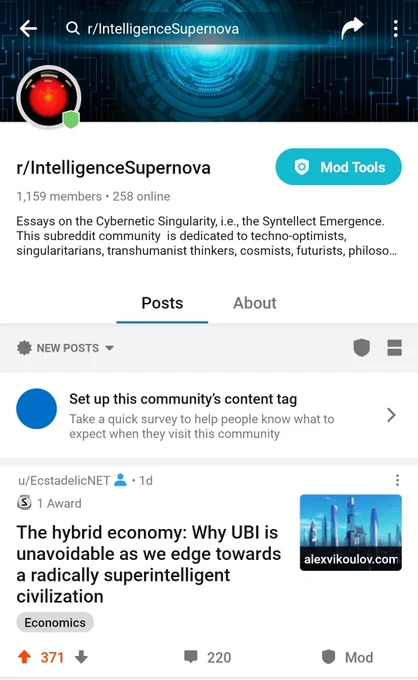Screen dimensions: 418x680
Task: Tap the moderator shield icon in sort bar
Action: [362, 348]
